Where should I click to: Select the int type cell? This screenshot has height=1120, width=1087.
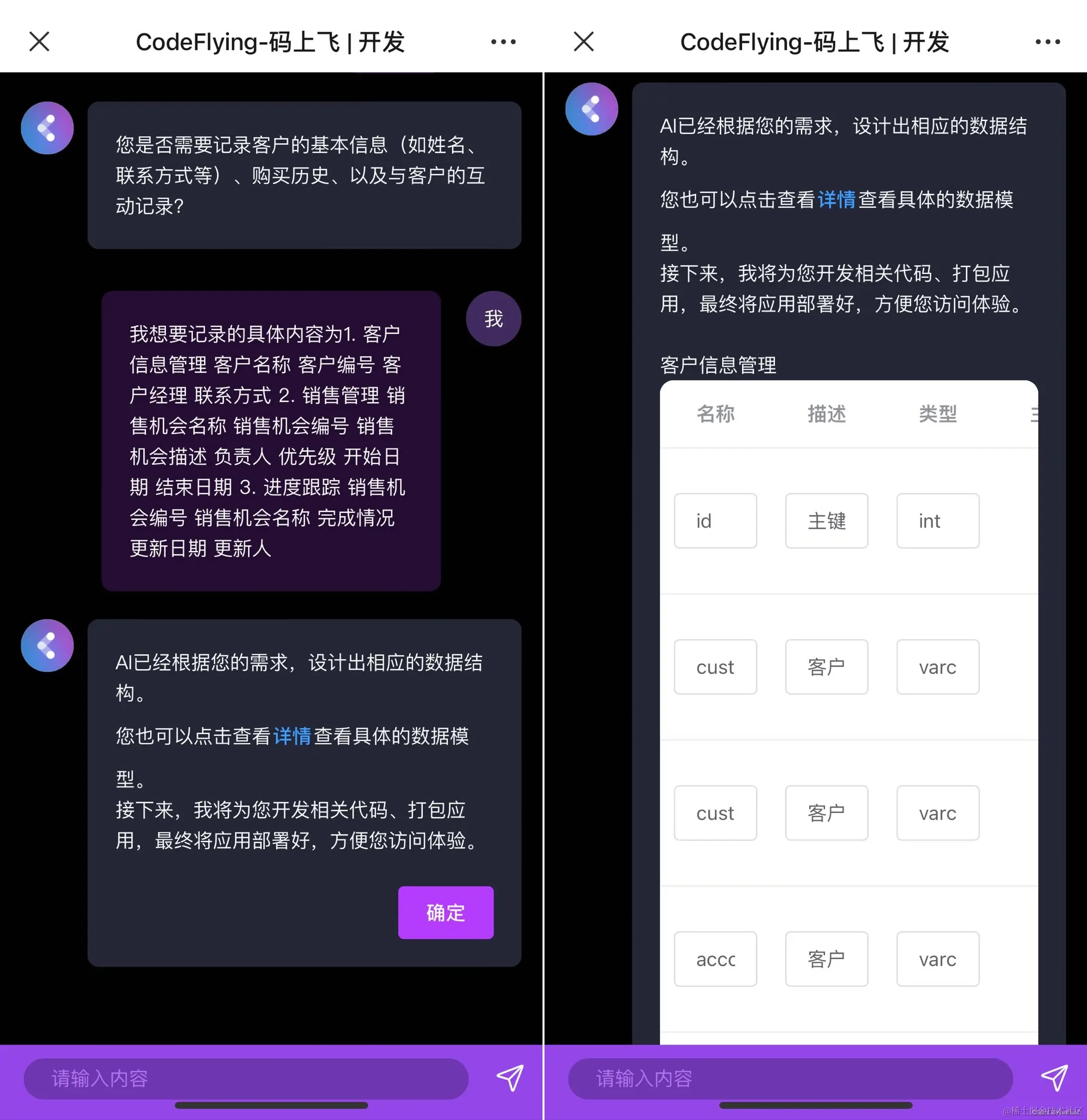pos(937,521)
